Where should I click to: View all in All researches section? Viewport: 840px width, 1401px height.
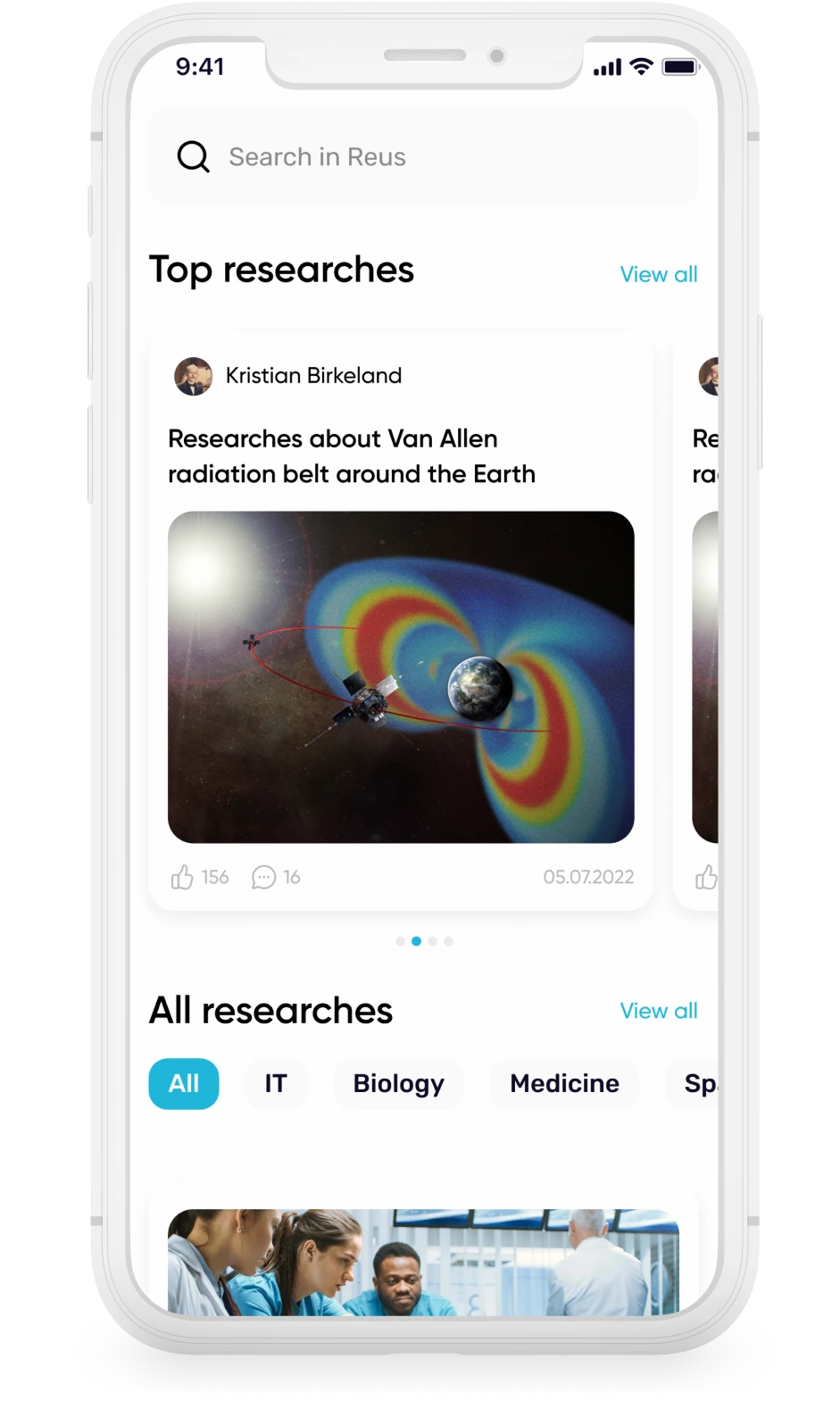click(x=658, y=1011)
